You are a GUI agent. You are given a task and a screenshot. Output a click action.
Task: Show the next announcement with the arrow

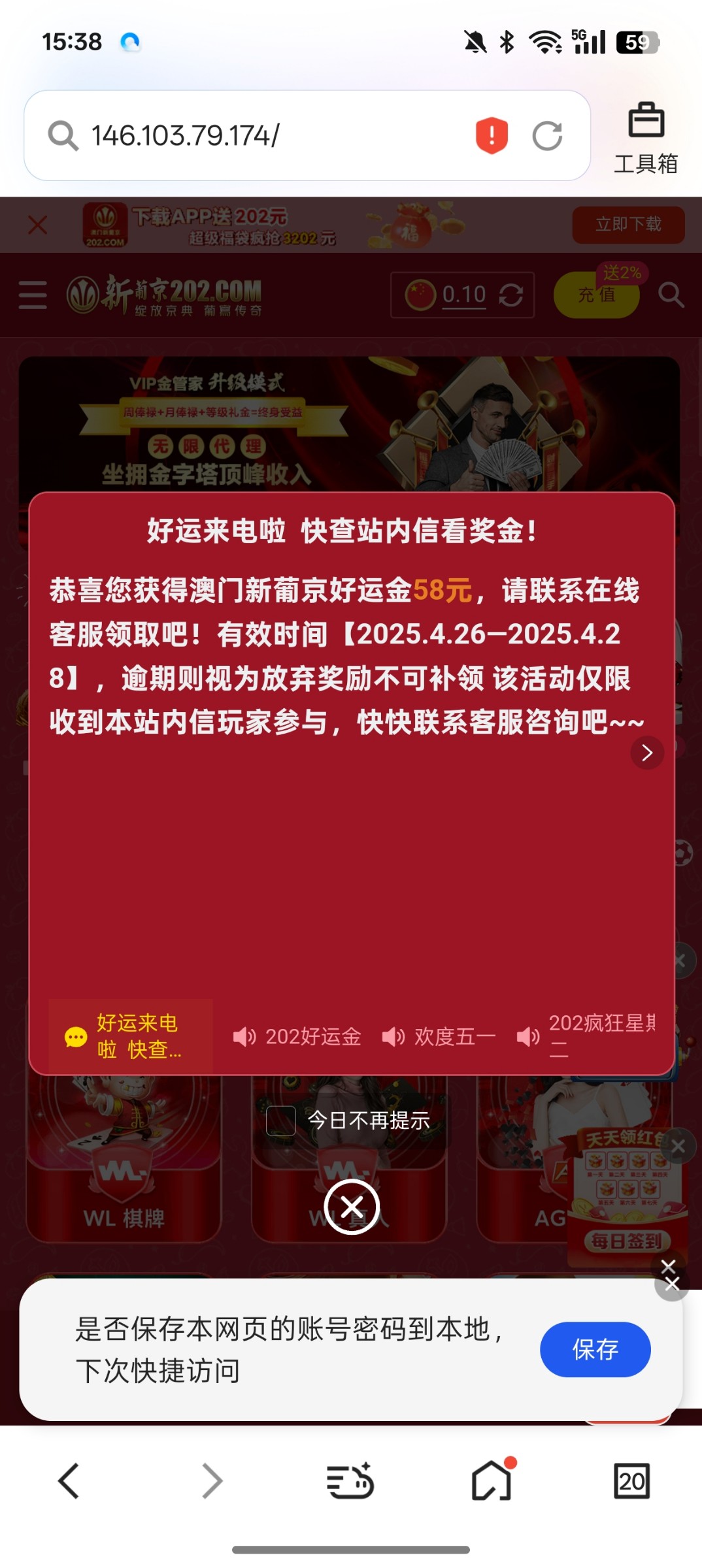647,753
